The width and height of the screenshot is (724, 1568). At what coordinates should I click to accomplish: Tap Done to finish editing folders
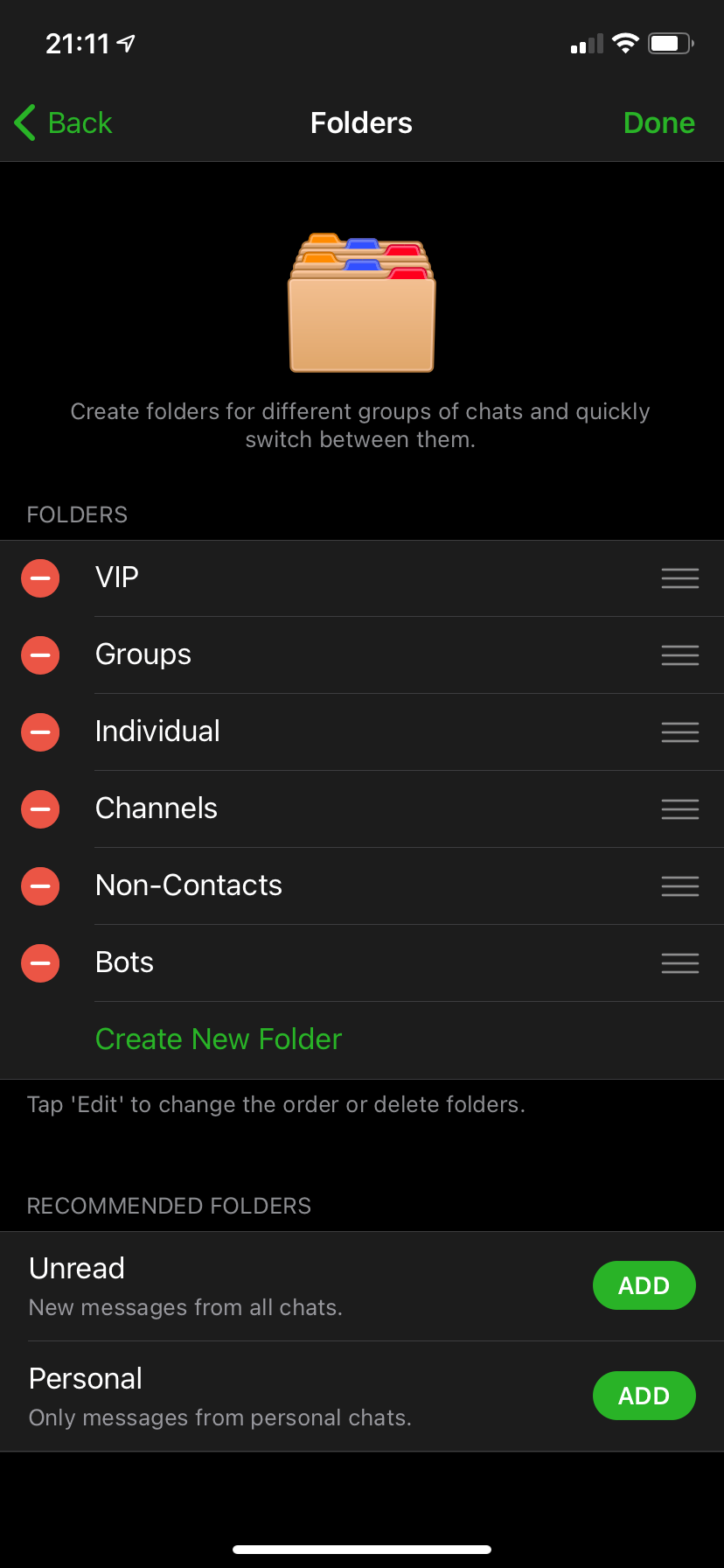658,122
